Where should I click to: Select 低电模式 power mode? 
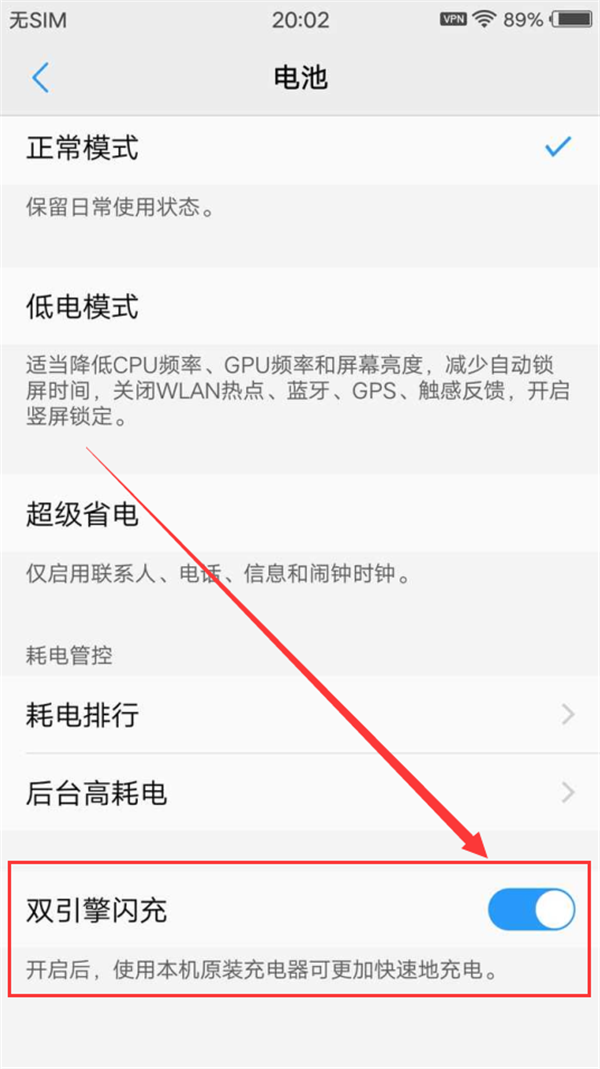(300, 307)
